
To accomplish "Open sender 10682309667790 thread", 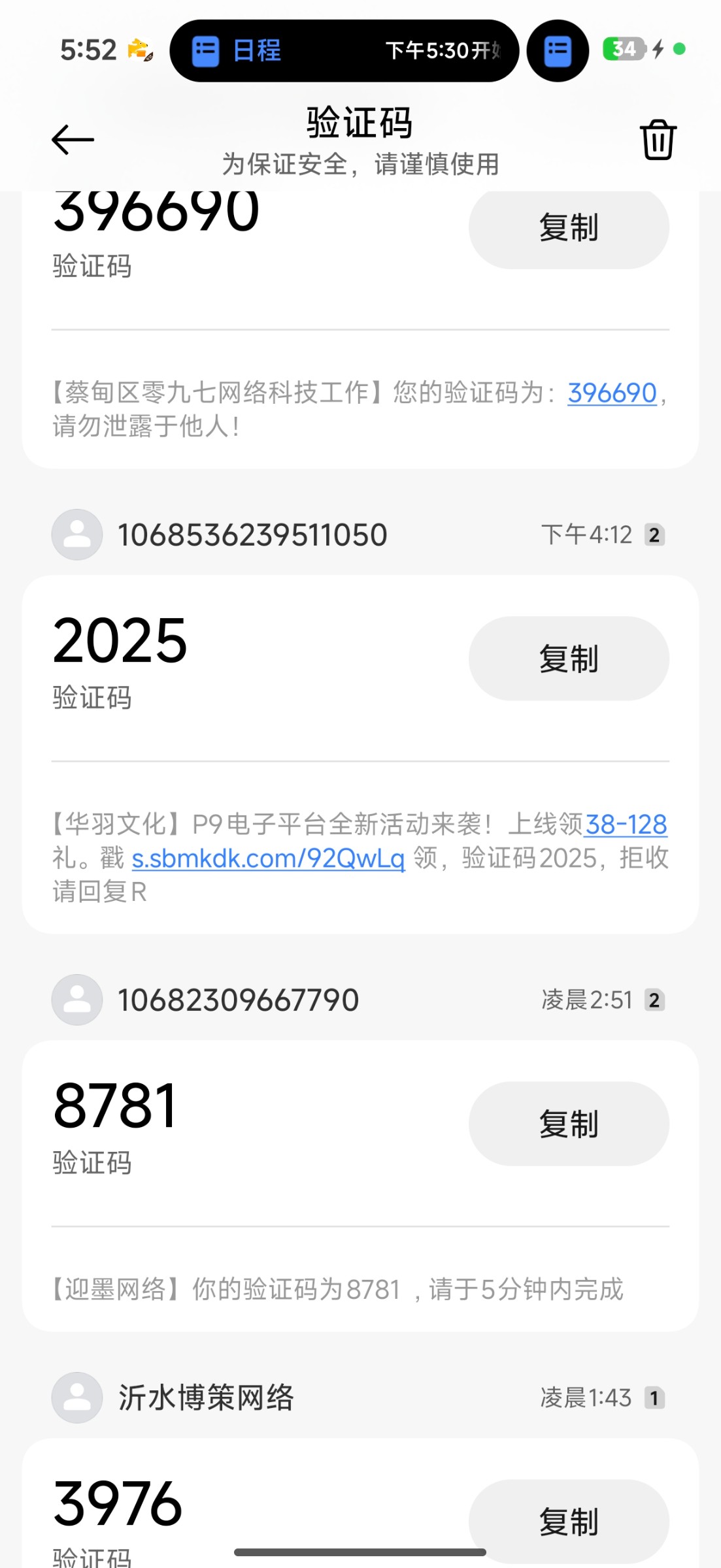I will coord(238,1000).
